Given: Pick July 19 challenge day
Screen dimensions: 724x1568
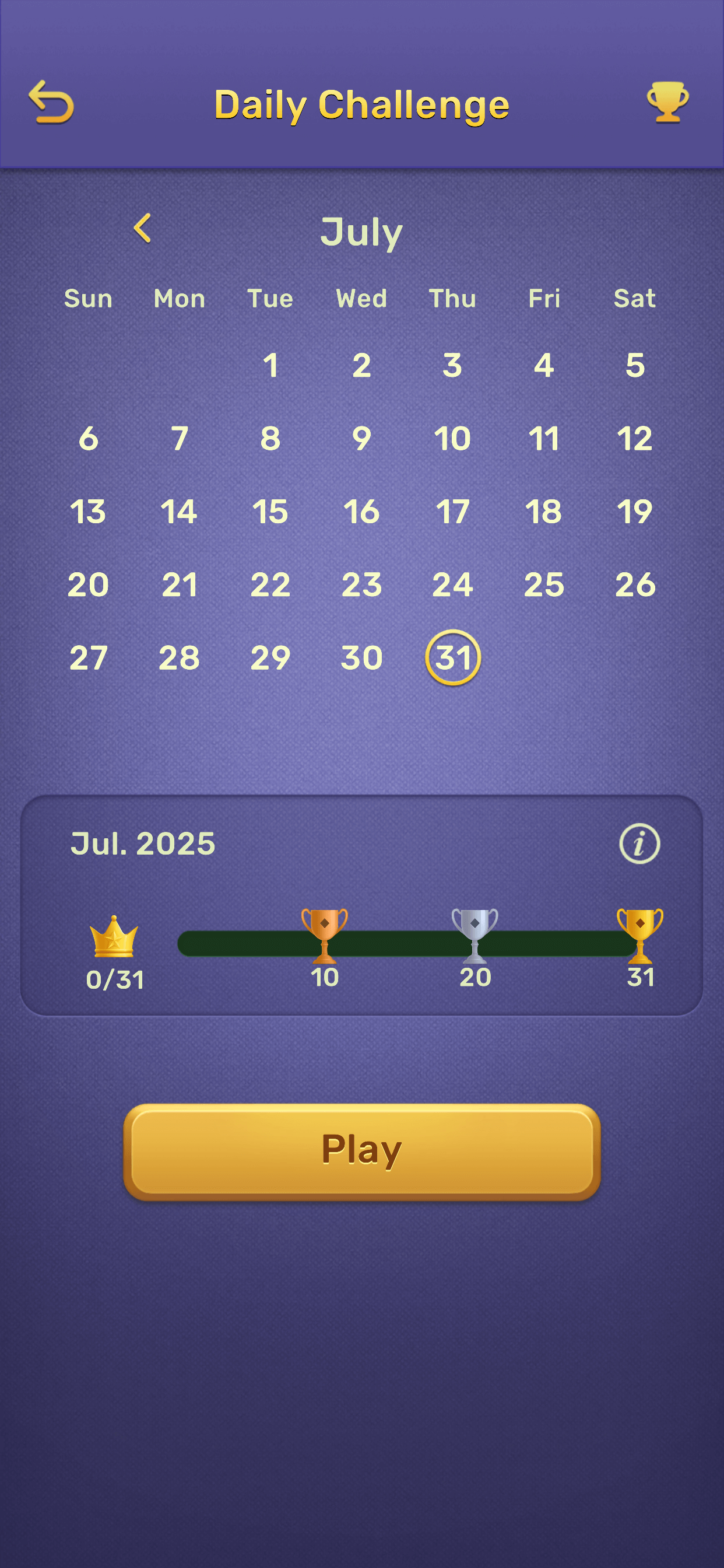Looking at the screenshot, I should [x=635, y=512].
